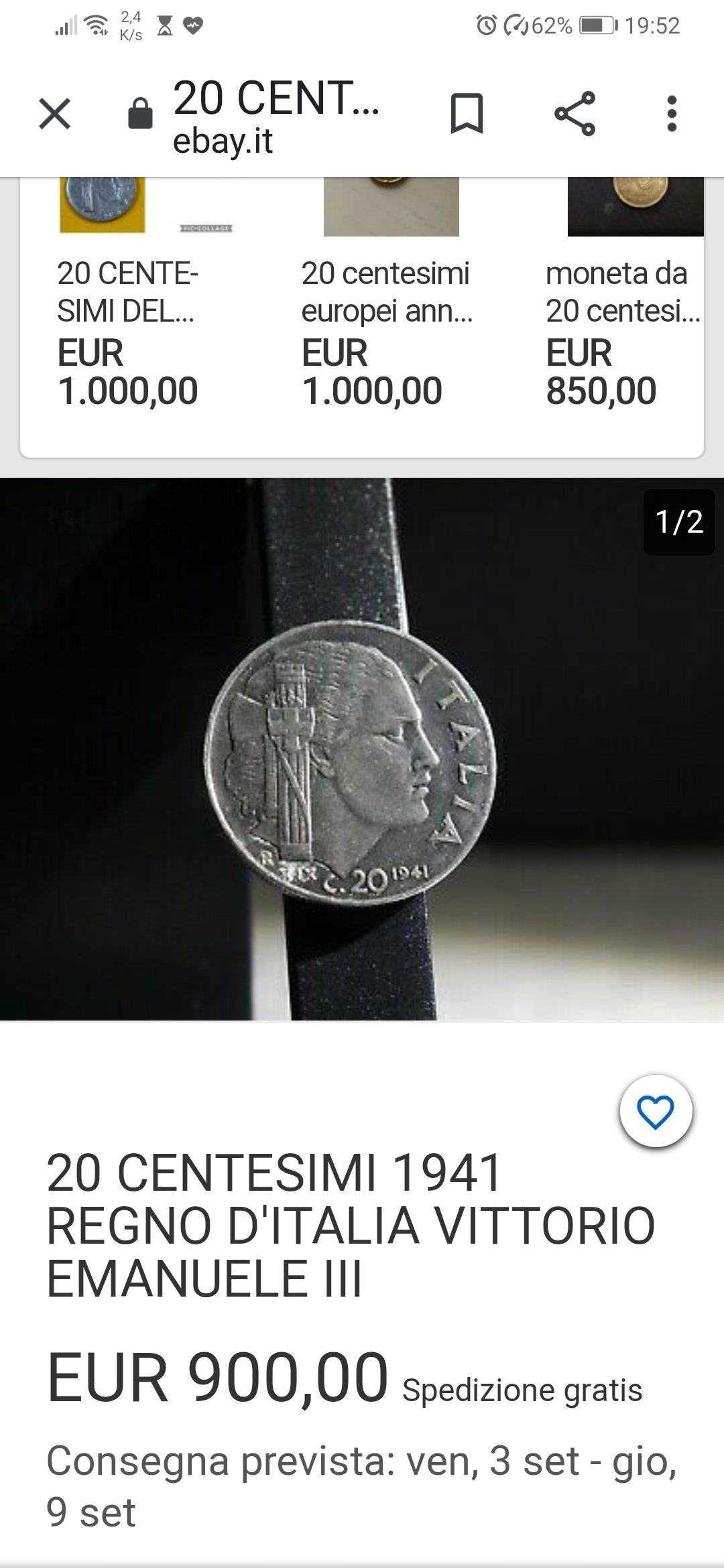Viewport: 724px width, 1568px height.
Task: Close the browser tab with the X
Action: (x=55, y=113)
